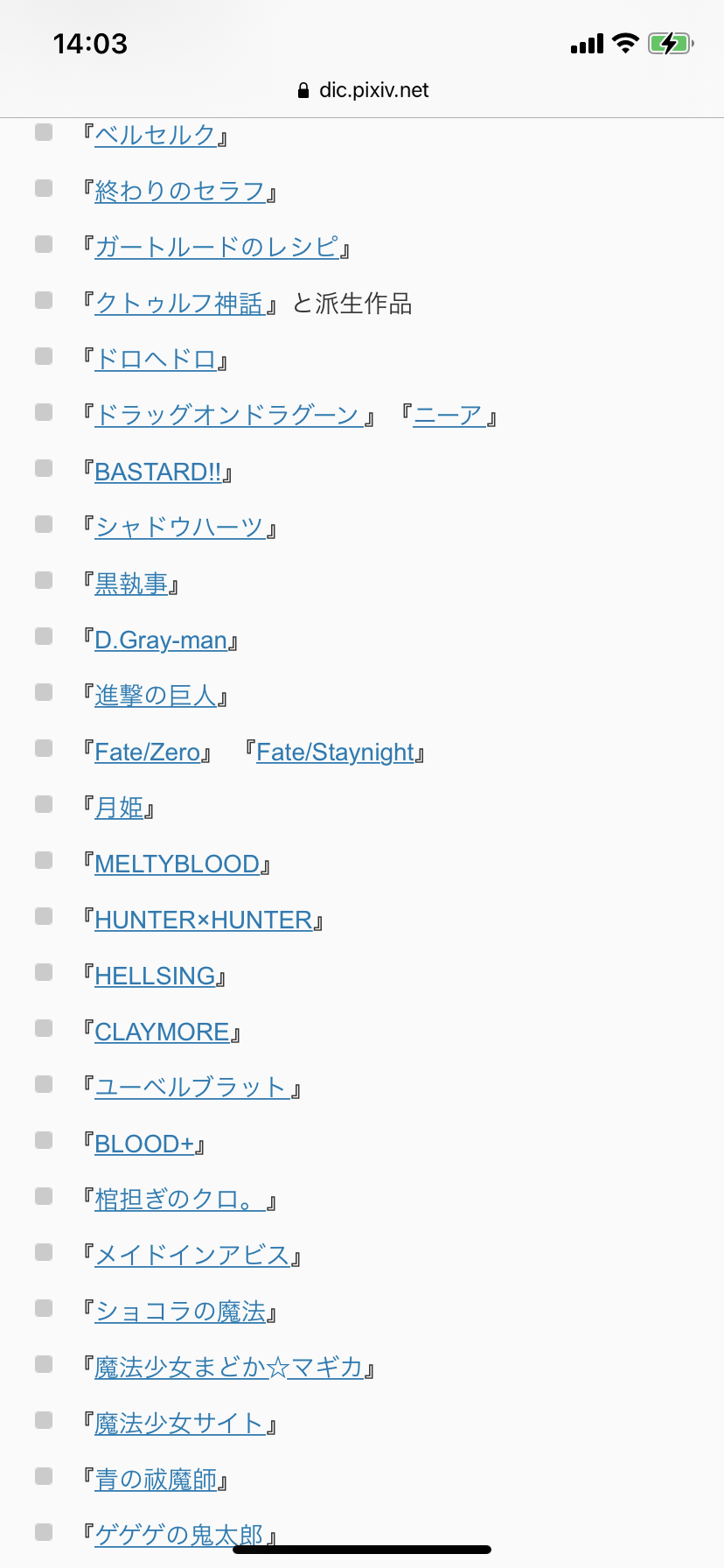Follow the 月姫 link
Viewport: 724px width, 1568px height.
[x=119, y=808]
